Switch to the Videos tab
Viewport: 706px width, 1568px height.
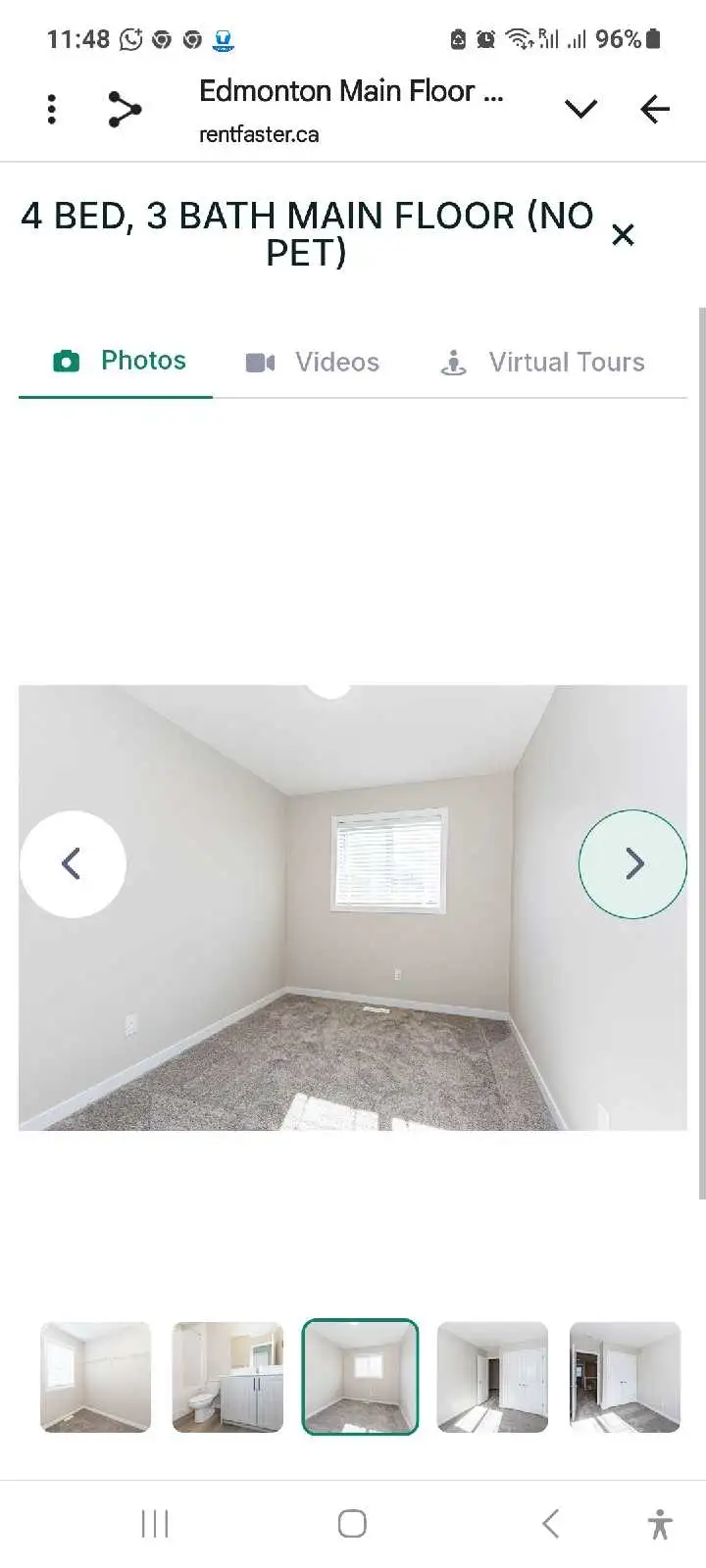click(x=312, y=363)
